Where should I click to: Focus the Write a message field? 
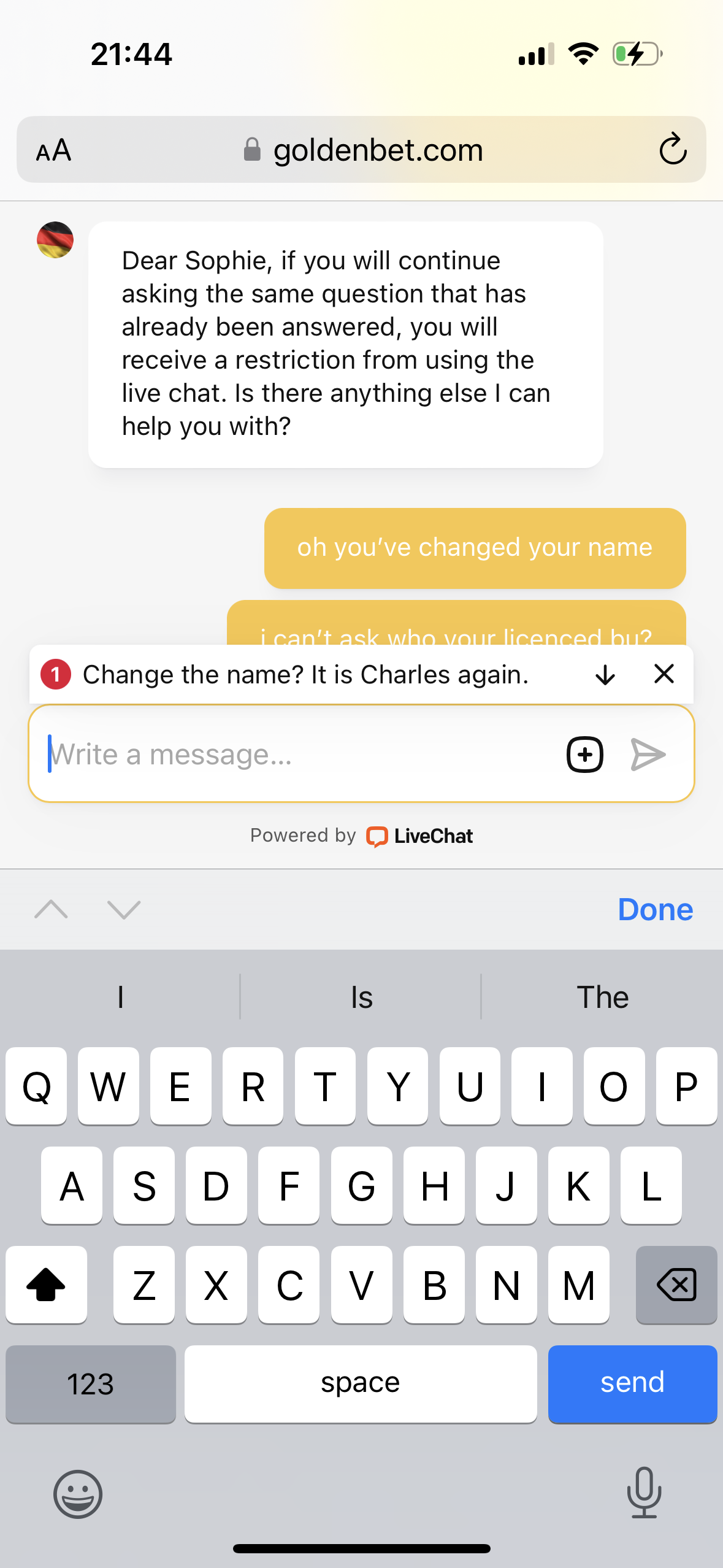pyautogui.click(x=294, y=754)
